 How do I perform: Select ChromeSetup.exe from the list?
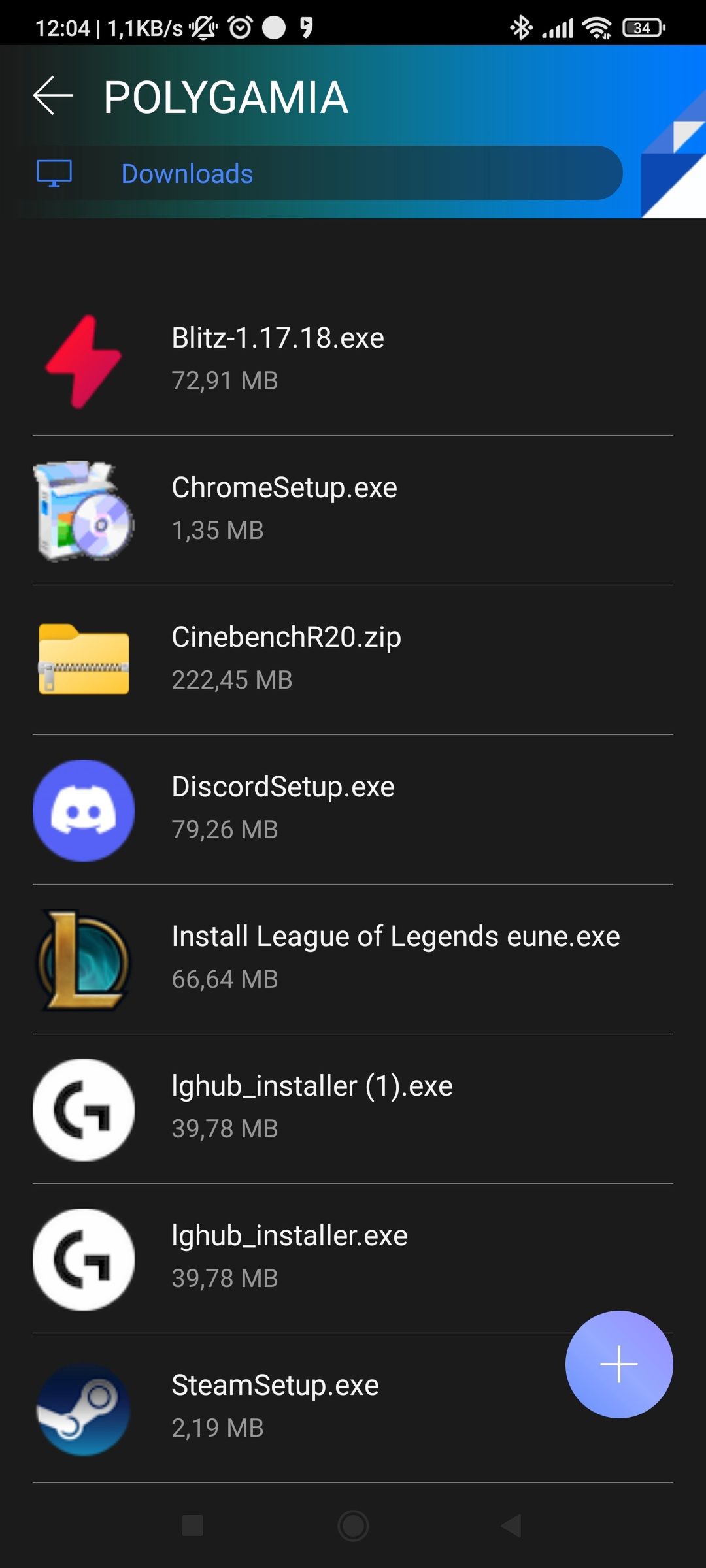coord(353,510)
